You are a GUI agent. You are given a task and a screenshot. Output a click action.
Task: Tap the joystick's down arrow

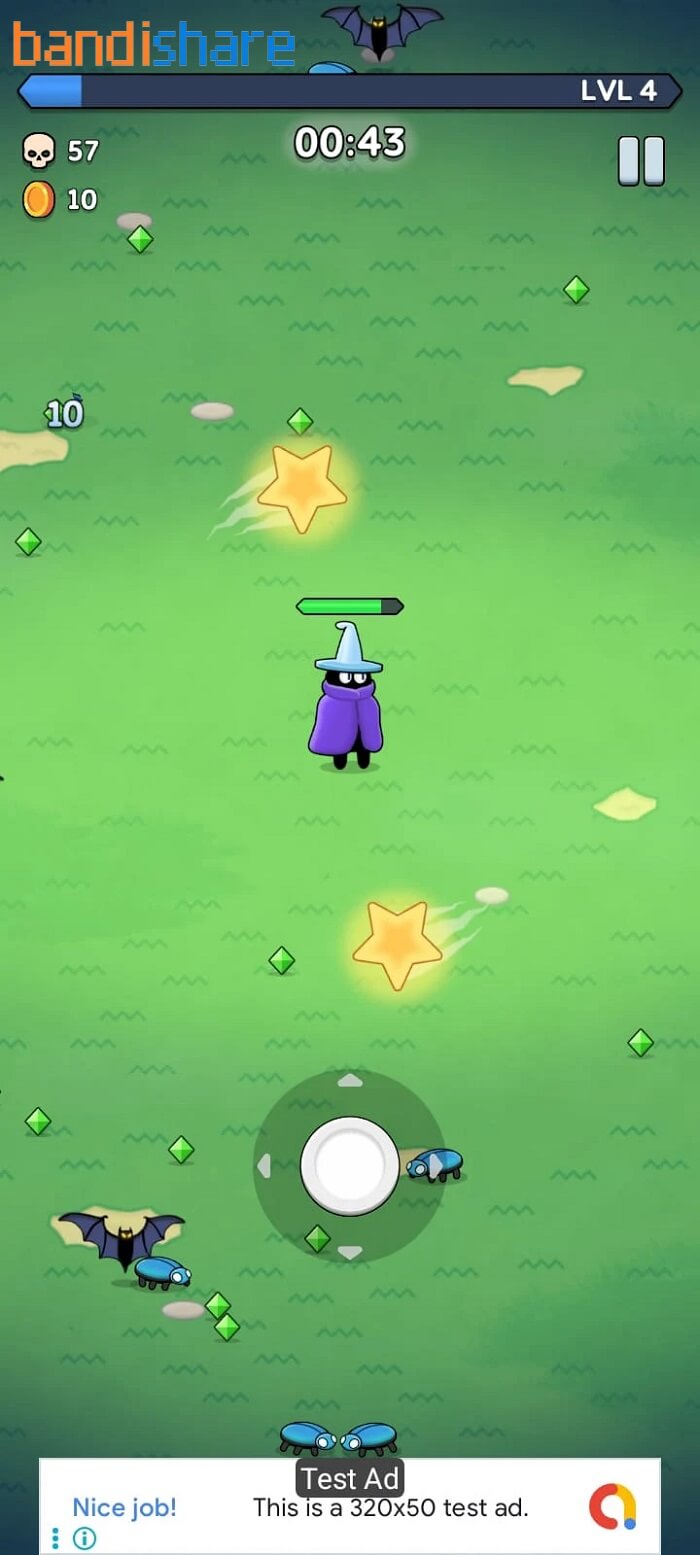(x=350, y=1252)
